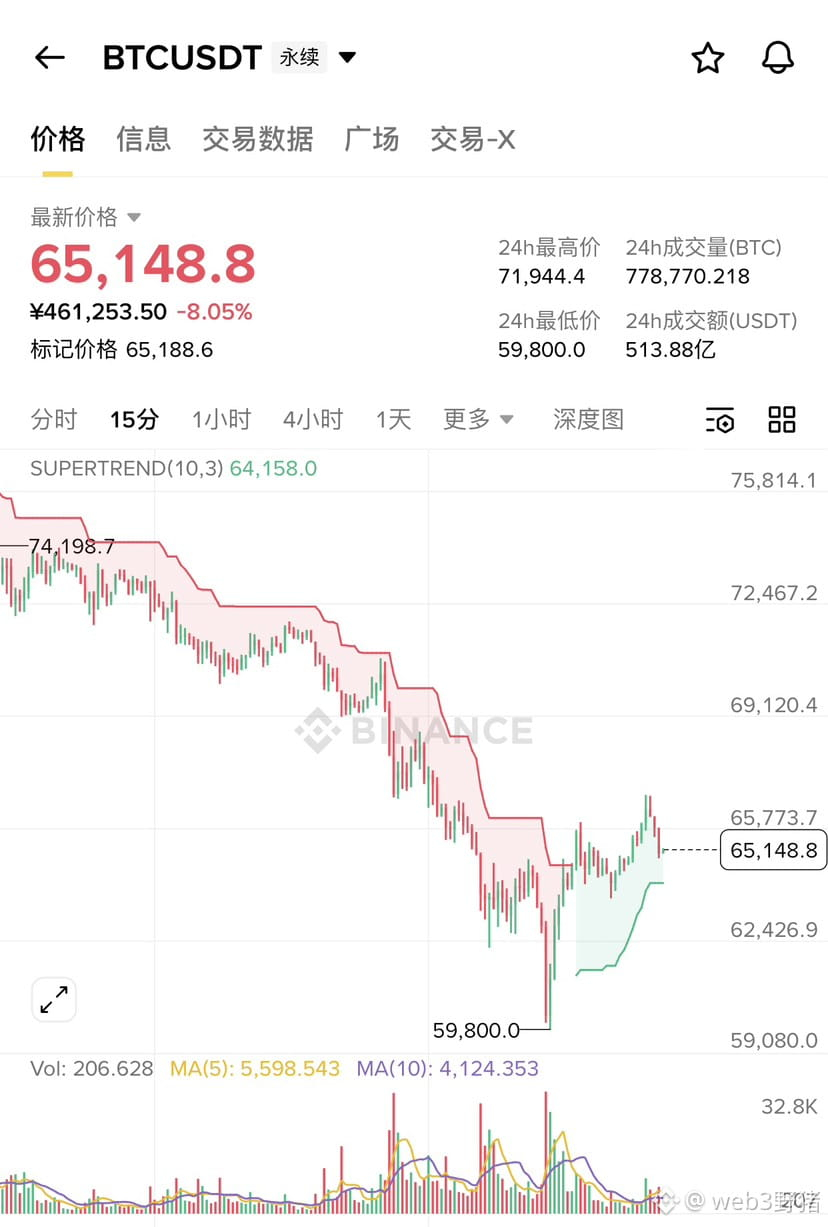The width and height of the screenshot is (828, 1227).
Task: Go back using the arrow icon
Action: pyautogui.click(x=49, y=58)
